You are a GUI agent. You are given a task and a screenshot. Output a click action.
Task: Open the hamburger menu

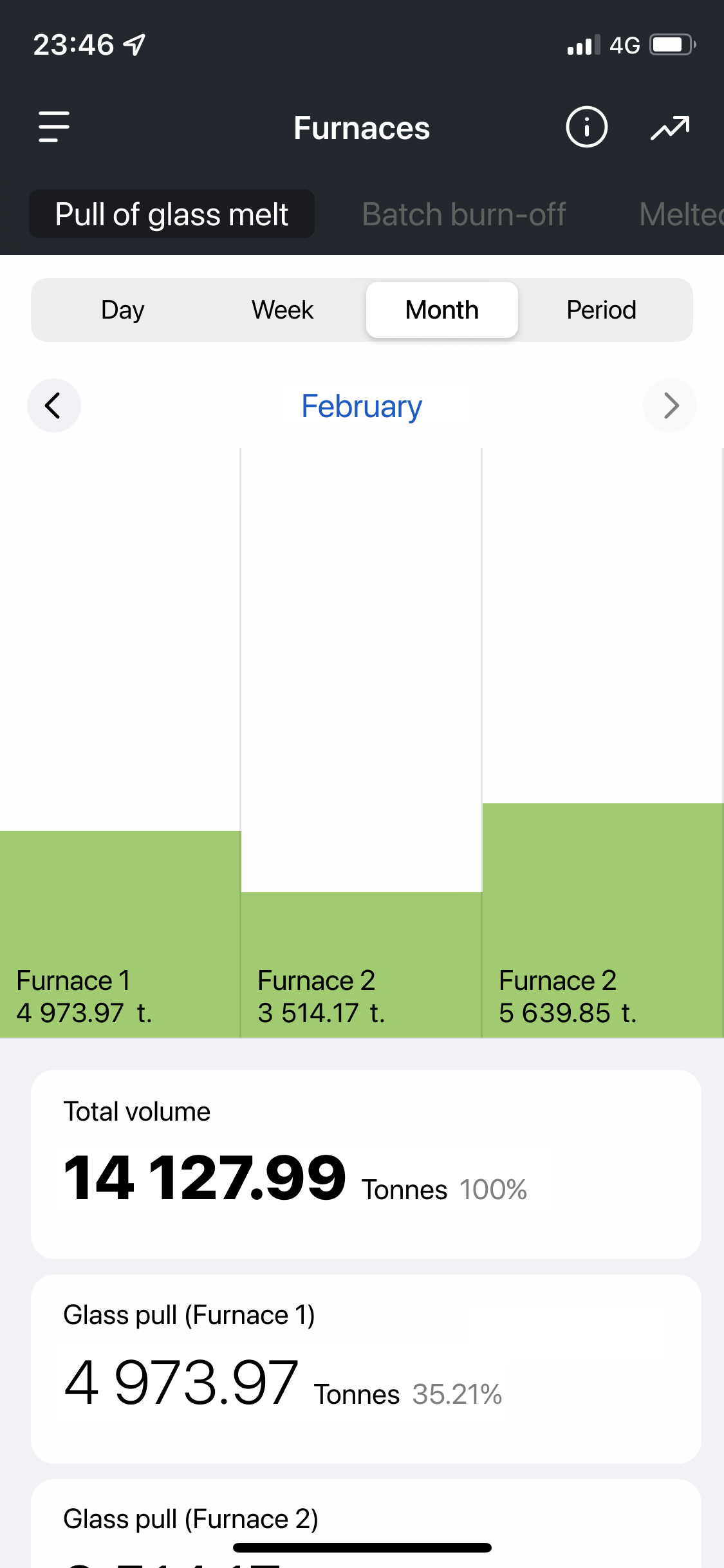[x=54, y=127]
